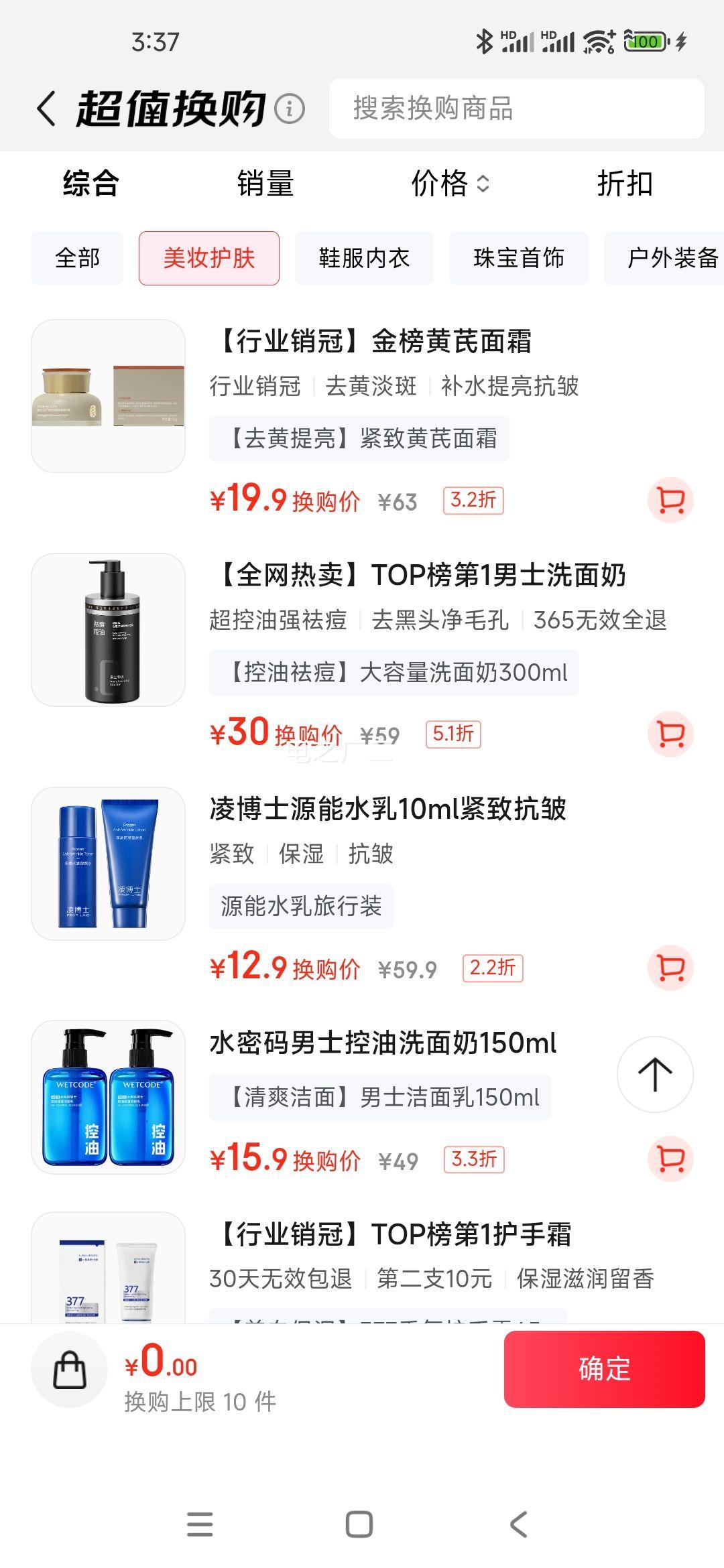Filter by 鞋服内衣 category
Viewport: 724px width, 1568px height.
click(364, 258)
